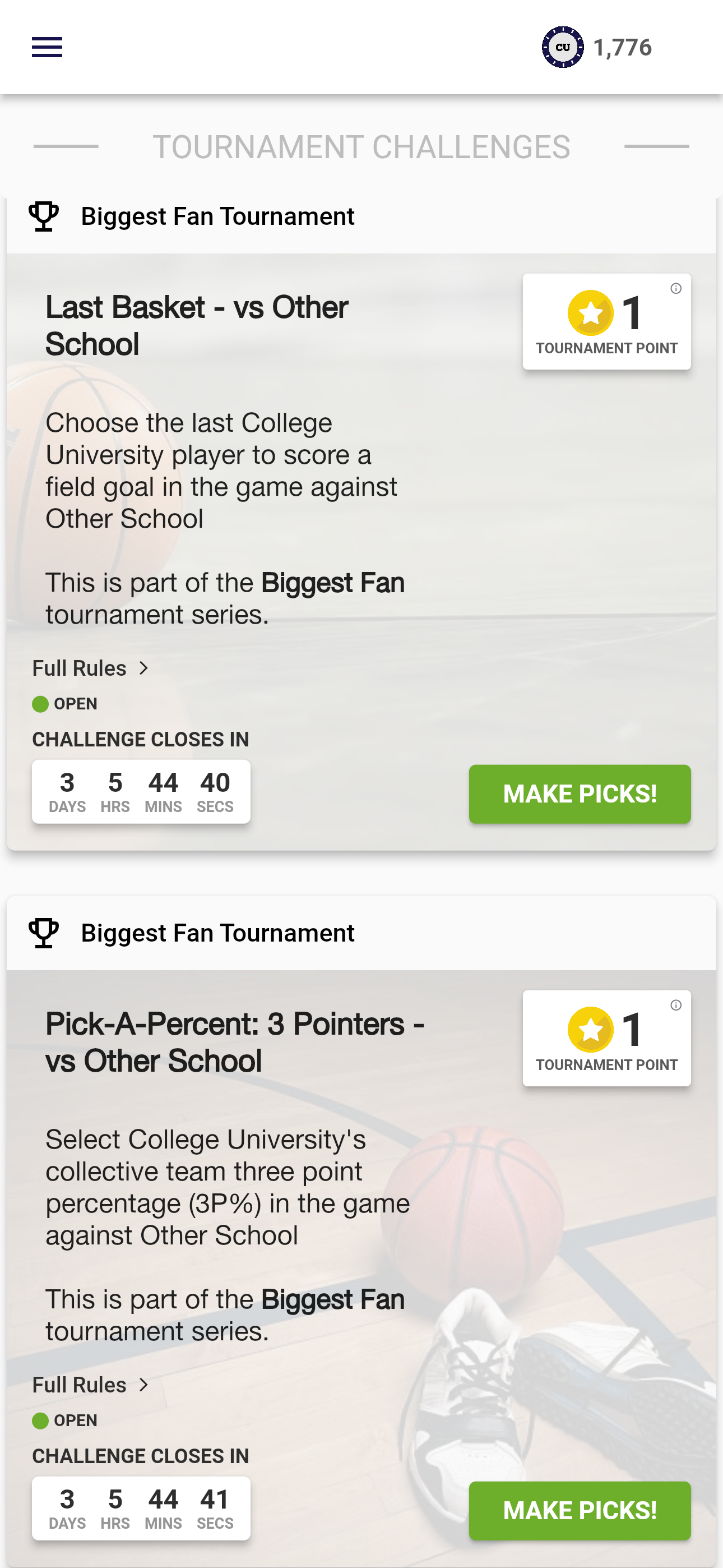Open the CU coin balance of 1,776
Image resolution: width=723 pixels, height=1568 pixels.
[x=596, y=47]
